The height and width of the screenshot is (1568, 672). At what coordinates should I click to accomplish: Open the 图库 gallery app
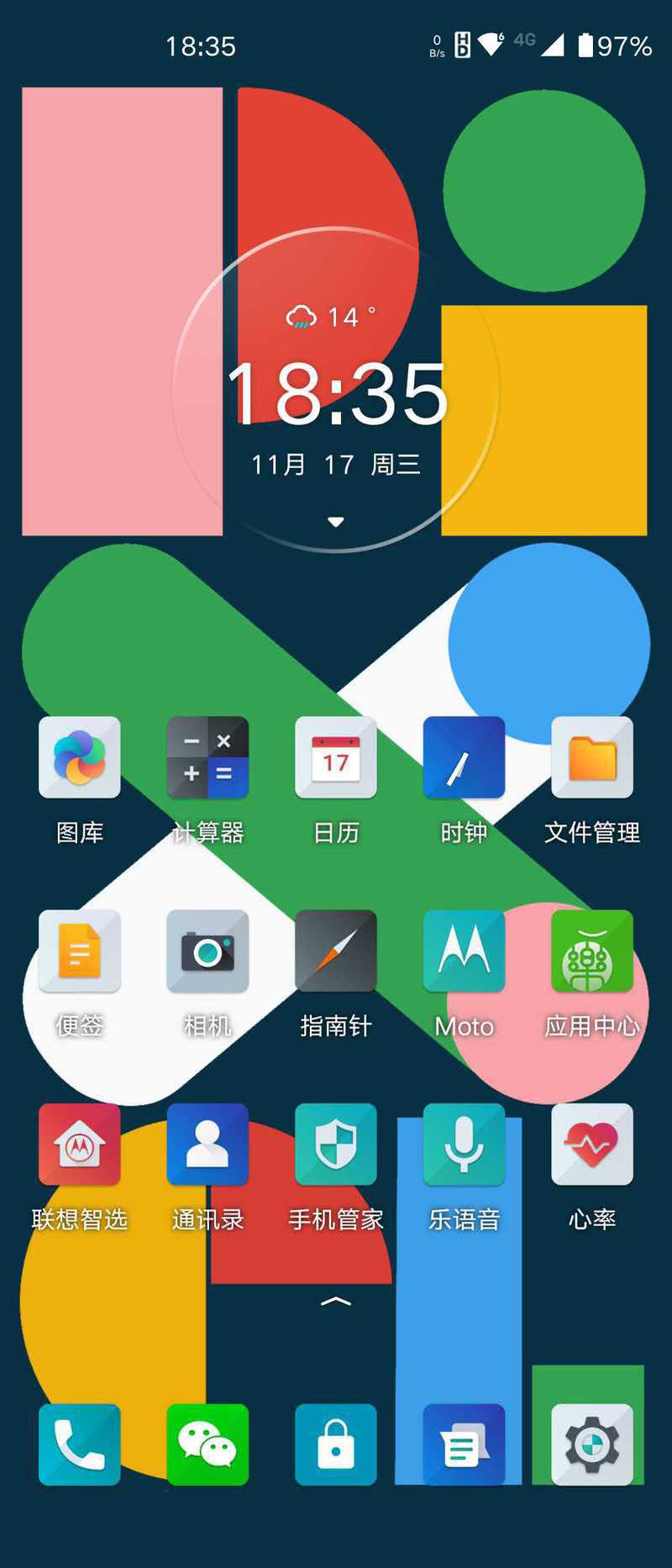click(x=80, y=758)
